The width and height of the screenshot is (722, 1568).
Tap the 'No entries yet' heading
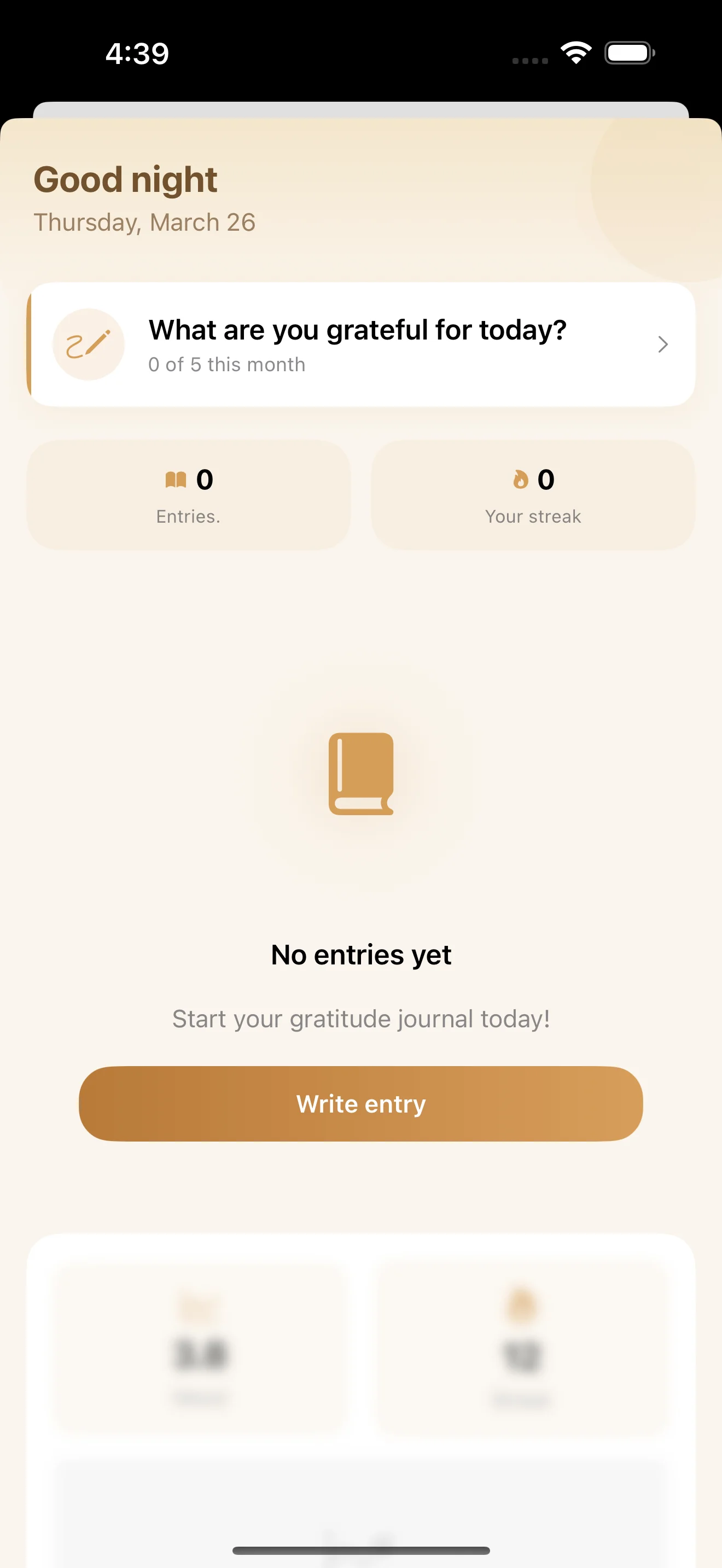pyautogui.click(x=361, y=955)
